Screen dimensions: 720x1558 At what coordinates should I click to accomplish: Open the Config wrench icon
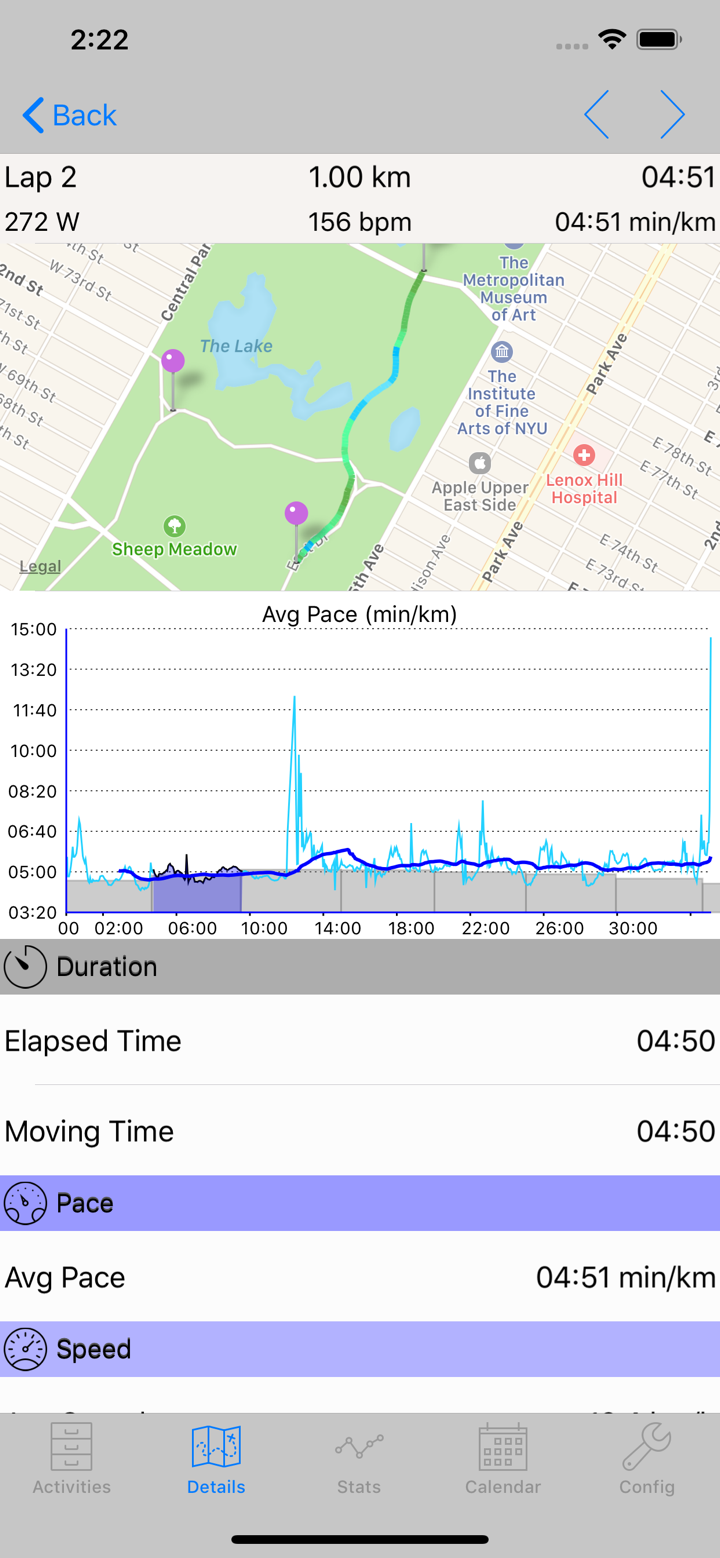646,1447
